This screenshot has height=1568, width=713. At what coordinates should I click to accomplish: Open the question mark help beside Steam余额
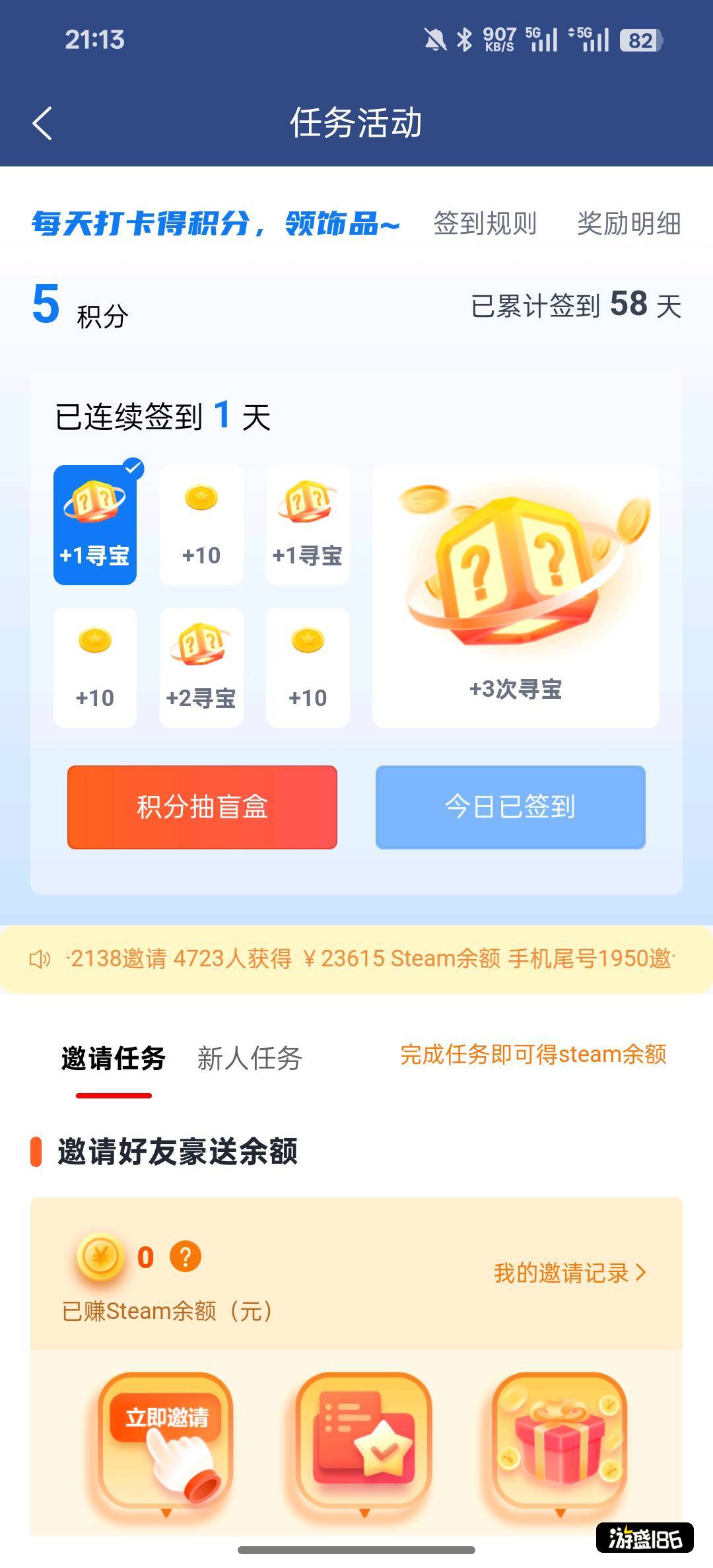(186, 1257)
